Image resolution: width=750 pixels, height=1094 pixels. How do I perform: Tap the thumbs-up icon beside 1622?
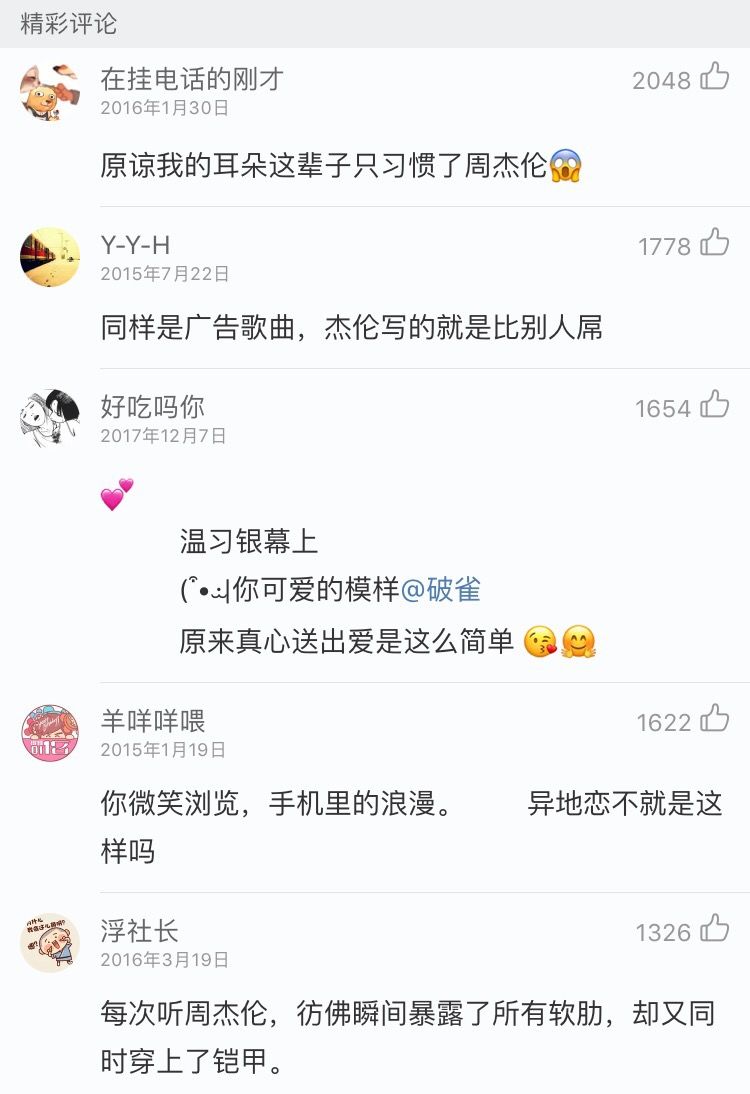coord(715,723)
